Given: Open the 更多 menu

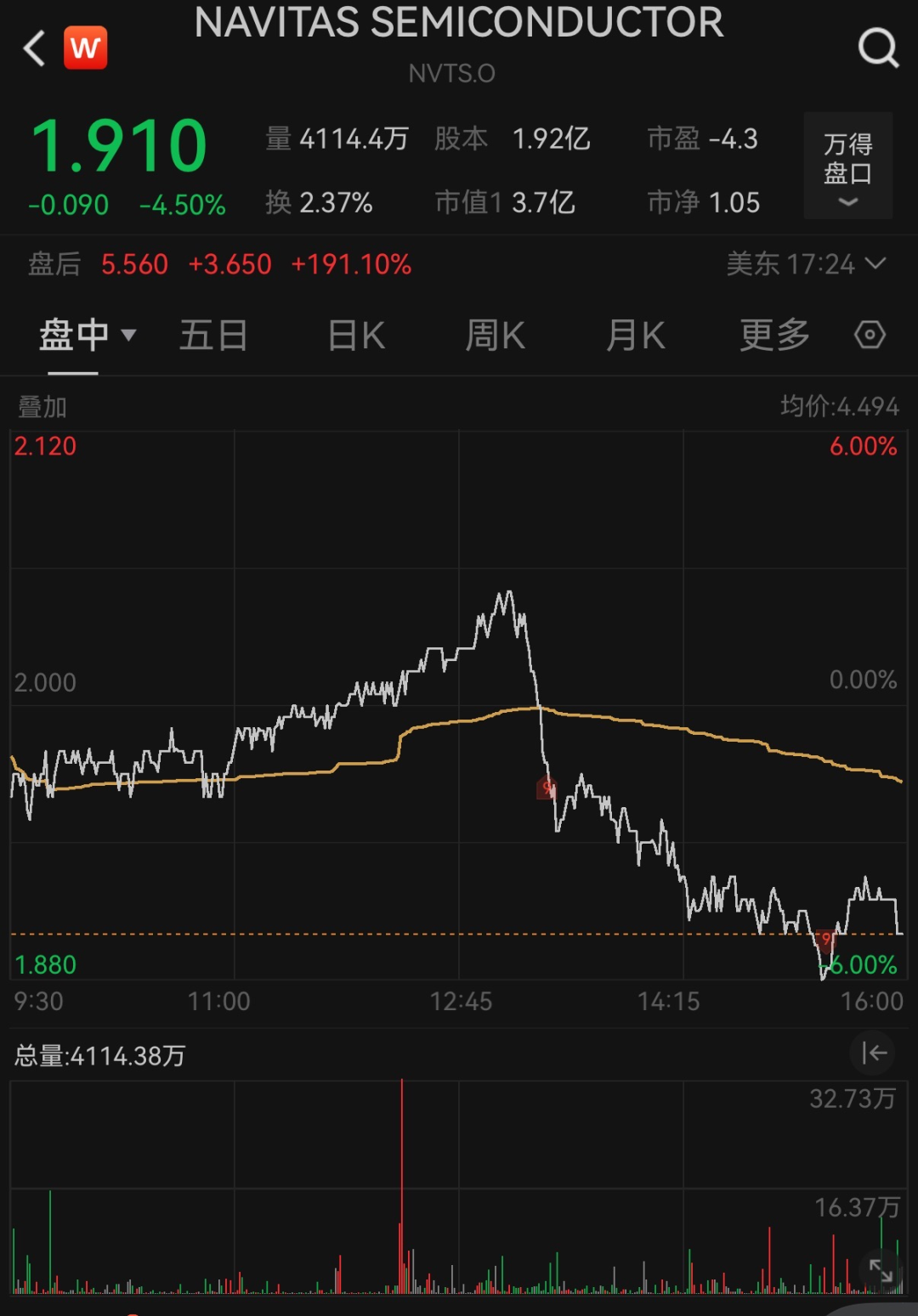Looking at the screenshot, I should tap(773, 335).
